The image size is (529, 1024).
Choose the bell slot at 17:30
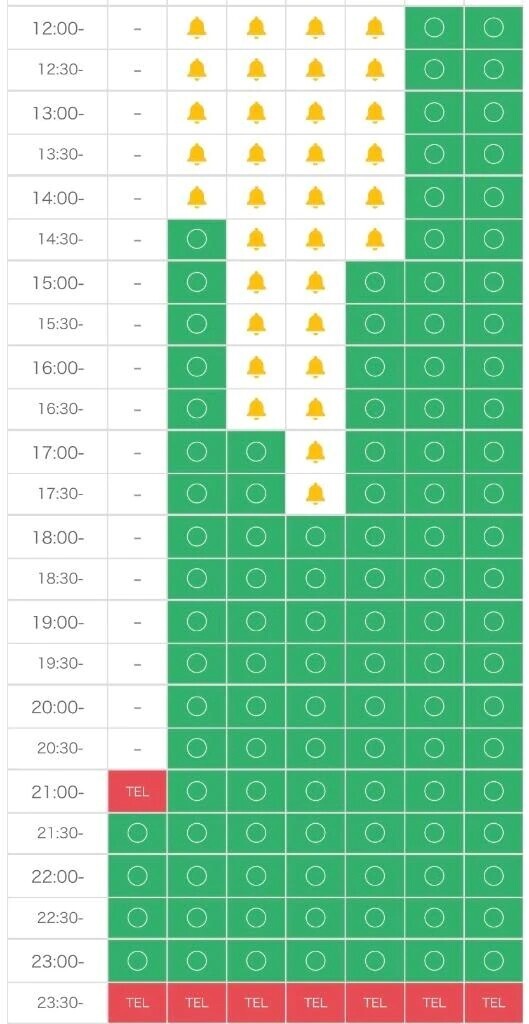[x=315, y=494]
